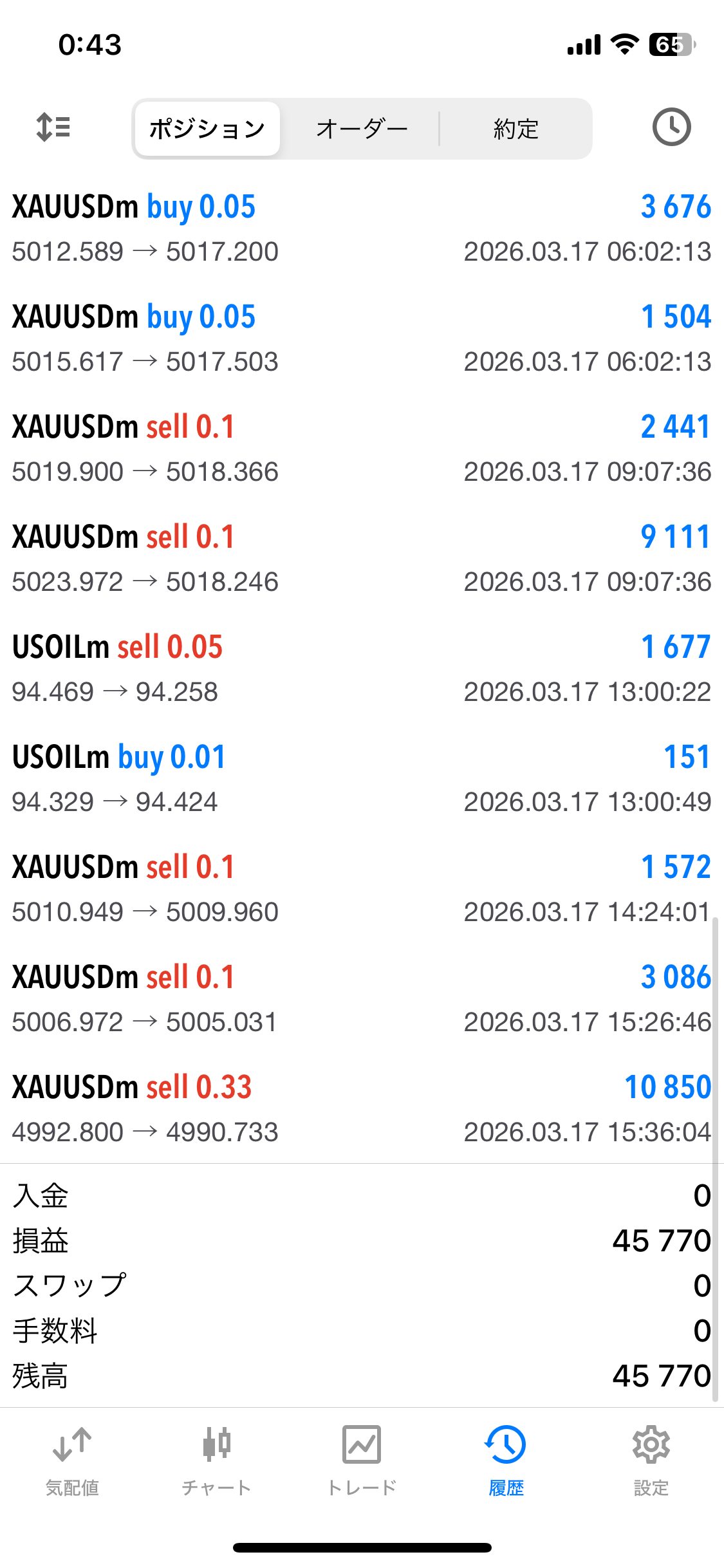Screen dimensions: 724x1568
Task: Expand the USOILm buy 0.01 position
Action: point(362,779)
